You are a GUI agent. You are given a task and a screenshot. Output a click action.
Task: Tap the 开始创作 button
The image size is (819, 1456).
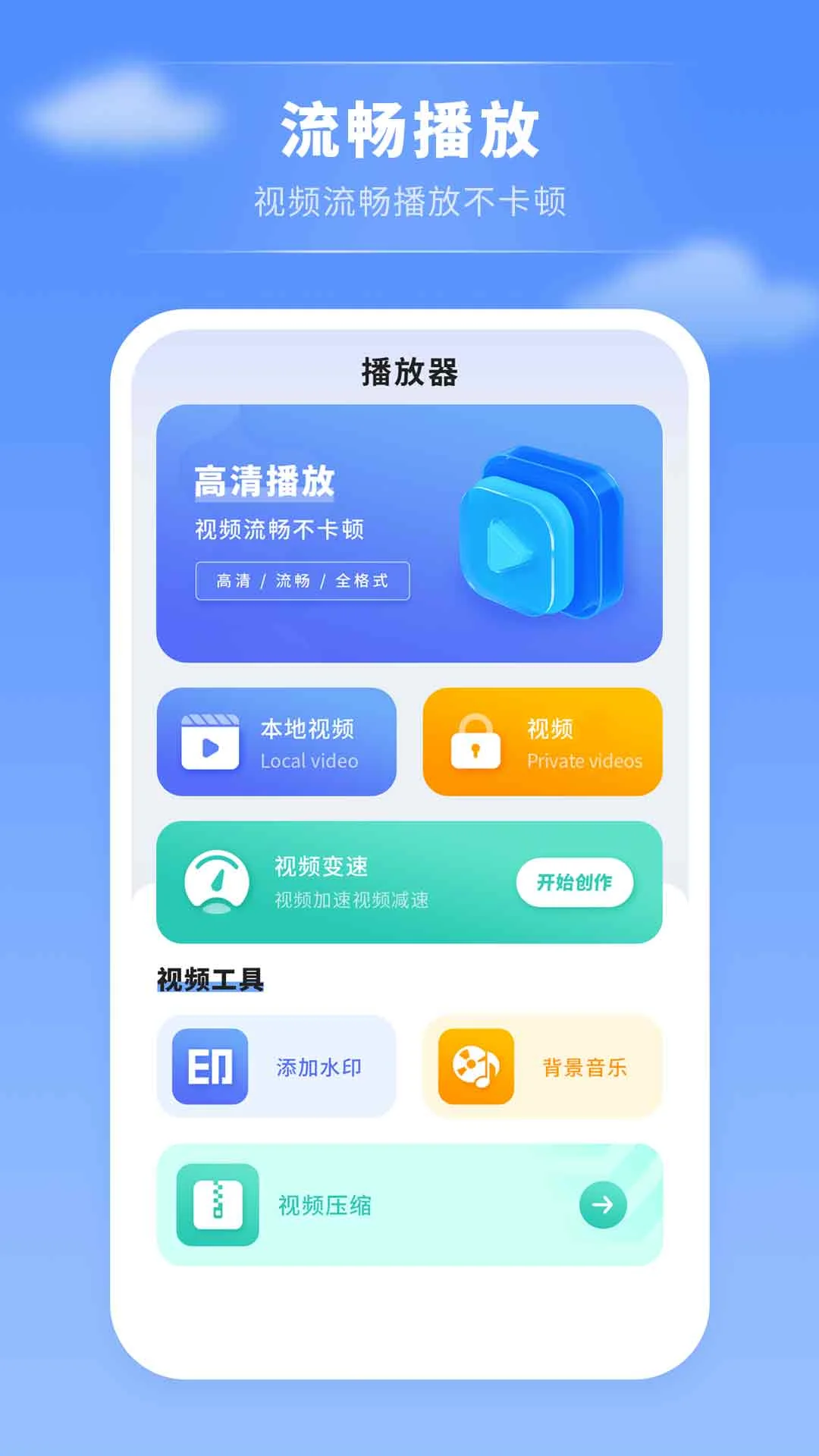click(575, 882)
